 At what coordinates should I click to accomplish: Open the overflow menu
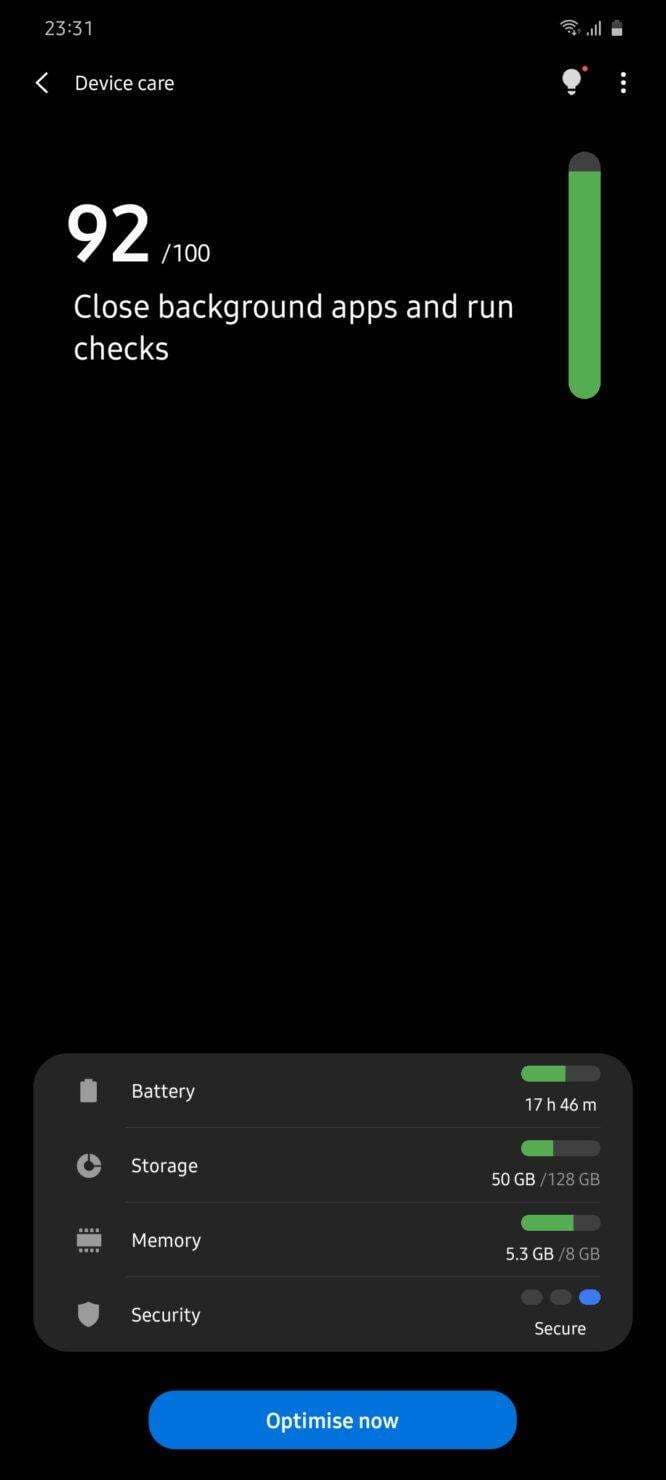coord(623,83)
